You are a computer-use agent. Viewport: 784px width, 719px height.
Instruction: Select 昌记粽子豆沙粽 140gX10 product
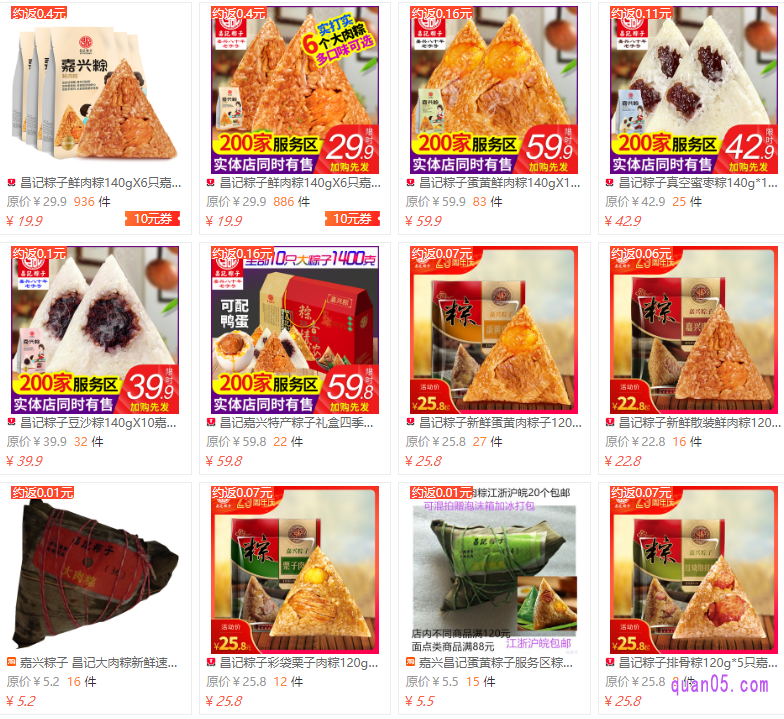pos(100,423)
